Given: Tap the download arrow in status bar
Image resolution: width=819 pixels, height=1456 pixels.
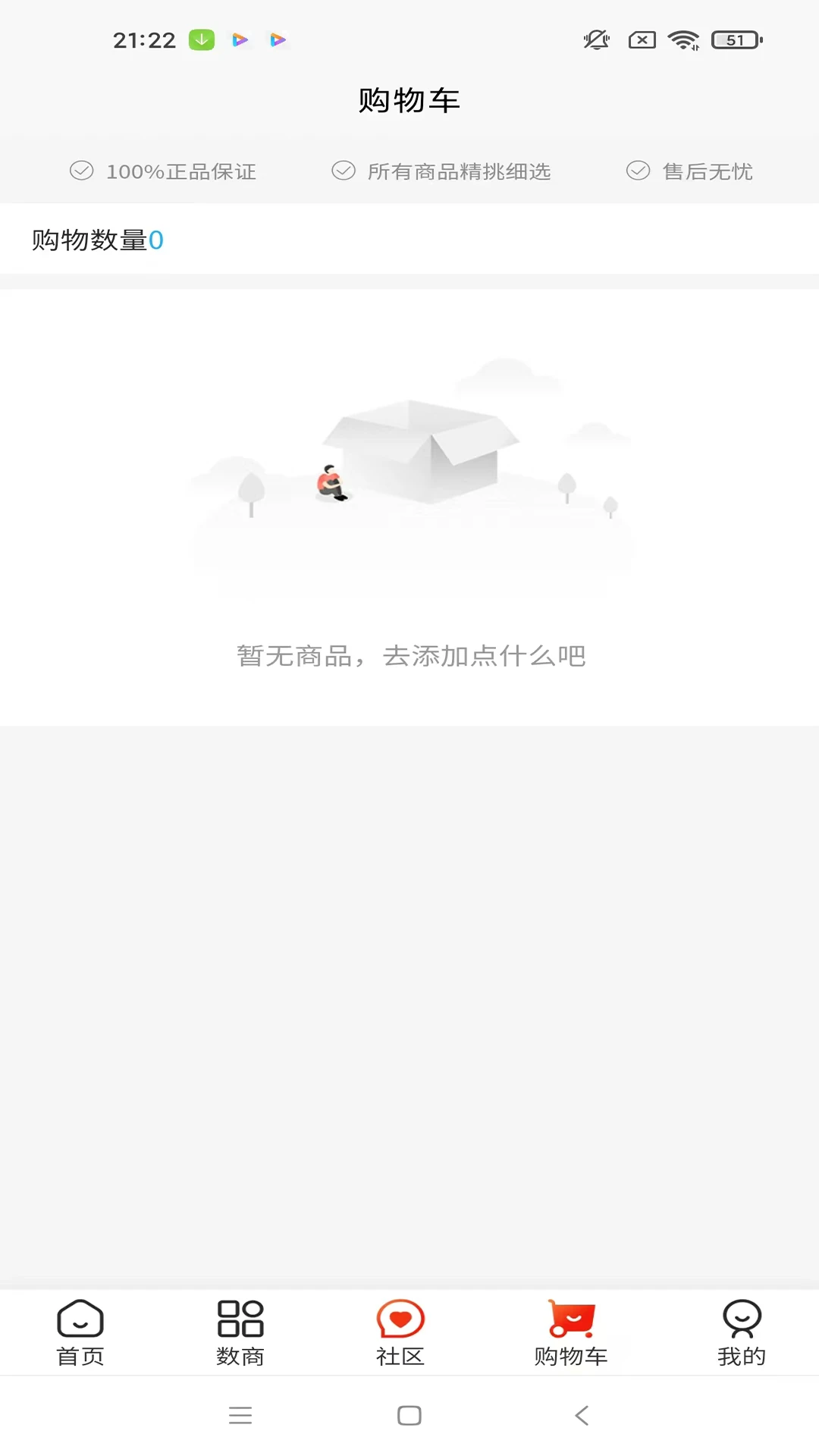Looking at the screenshot, I should click(x=200, y=39).
